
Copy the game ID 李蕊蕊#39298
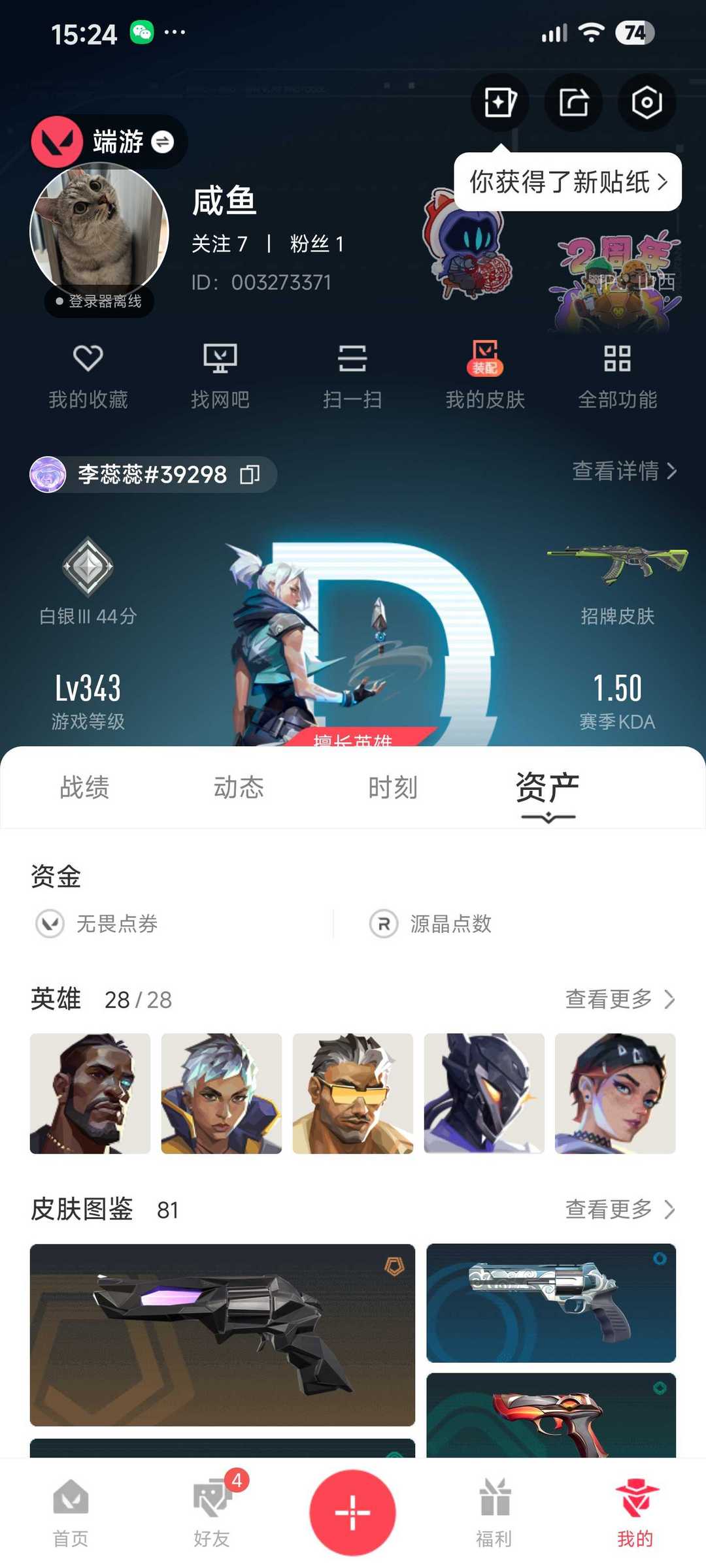click(x=250, y=474)
